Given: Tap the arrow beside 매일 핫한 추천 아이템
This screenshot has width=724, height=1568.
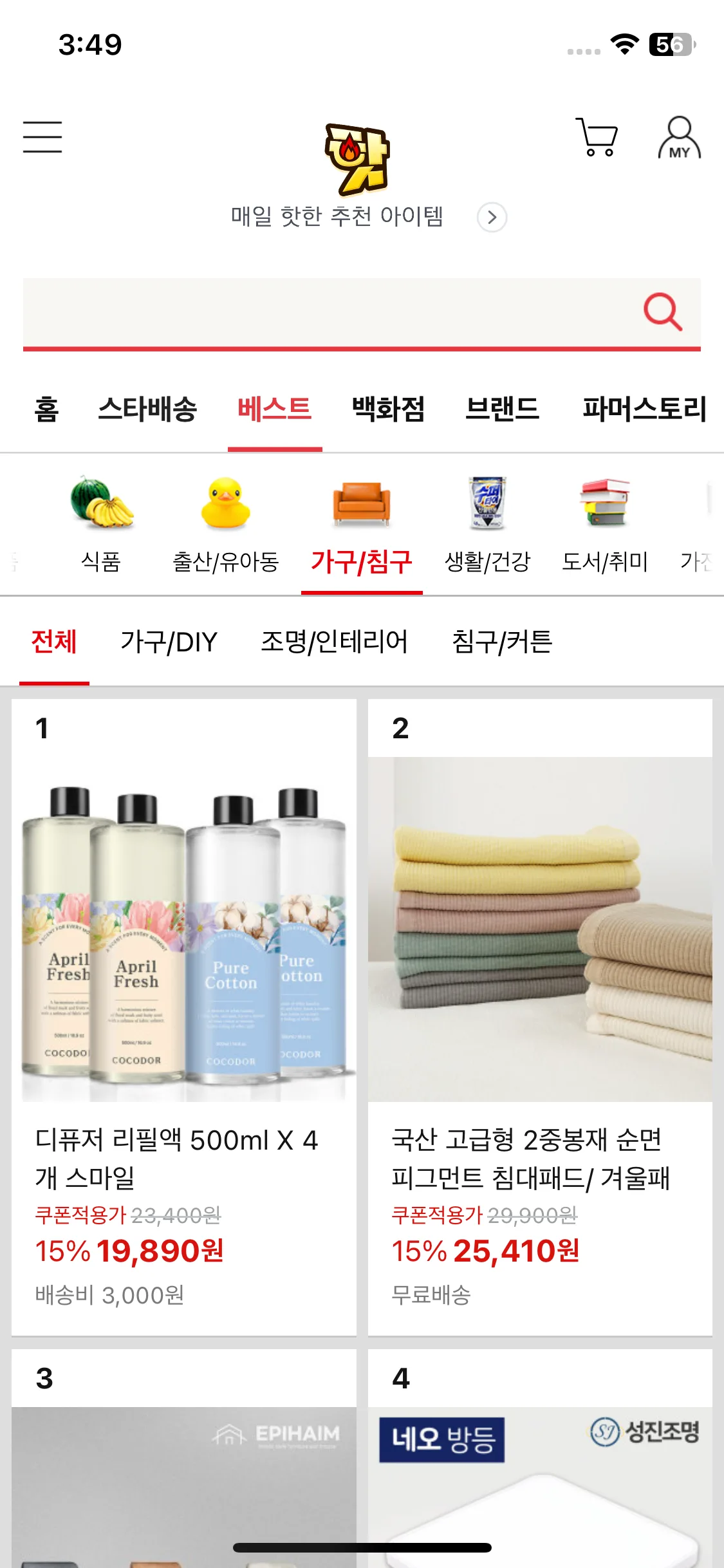Looking at the screenshot, I should (x=492, y=218).
